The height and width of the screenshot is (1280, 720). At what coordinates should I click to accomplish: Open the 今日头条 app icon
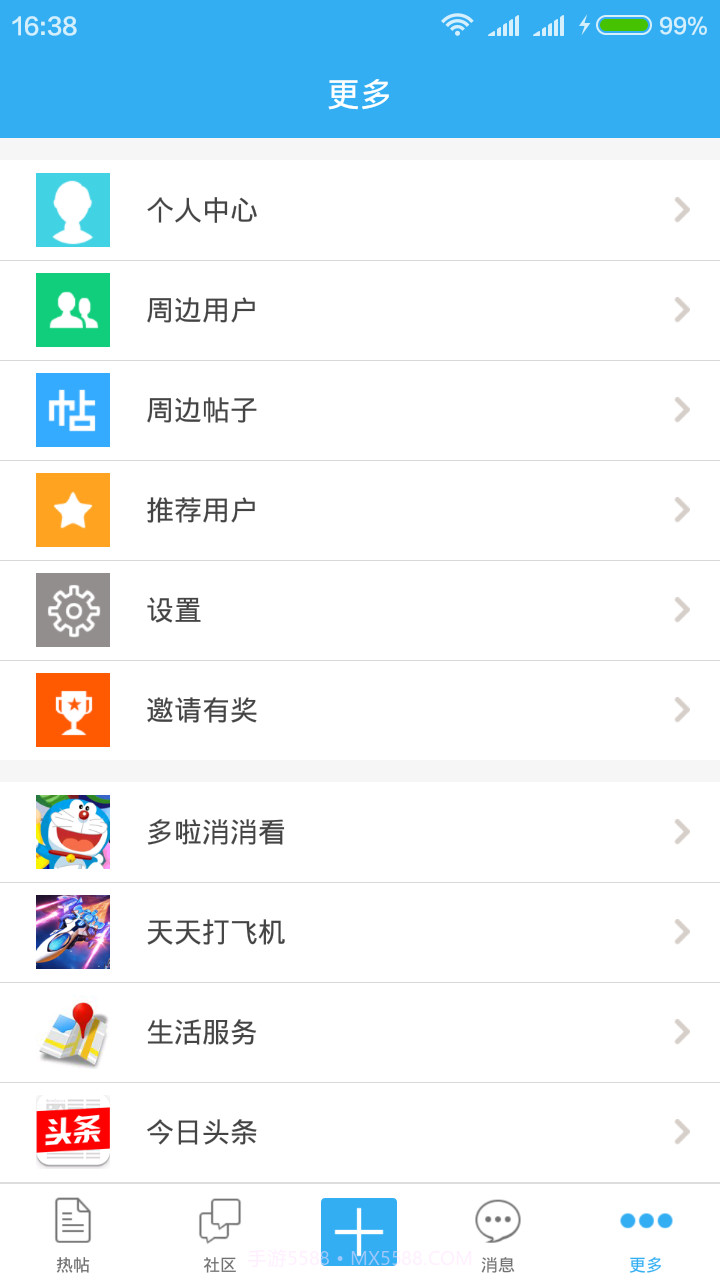72,1132
